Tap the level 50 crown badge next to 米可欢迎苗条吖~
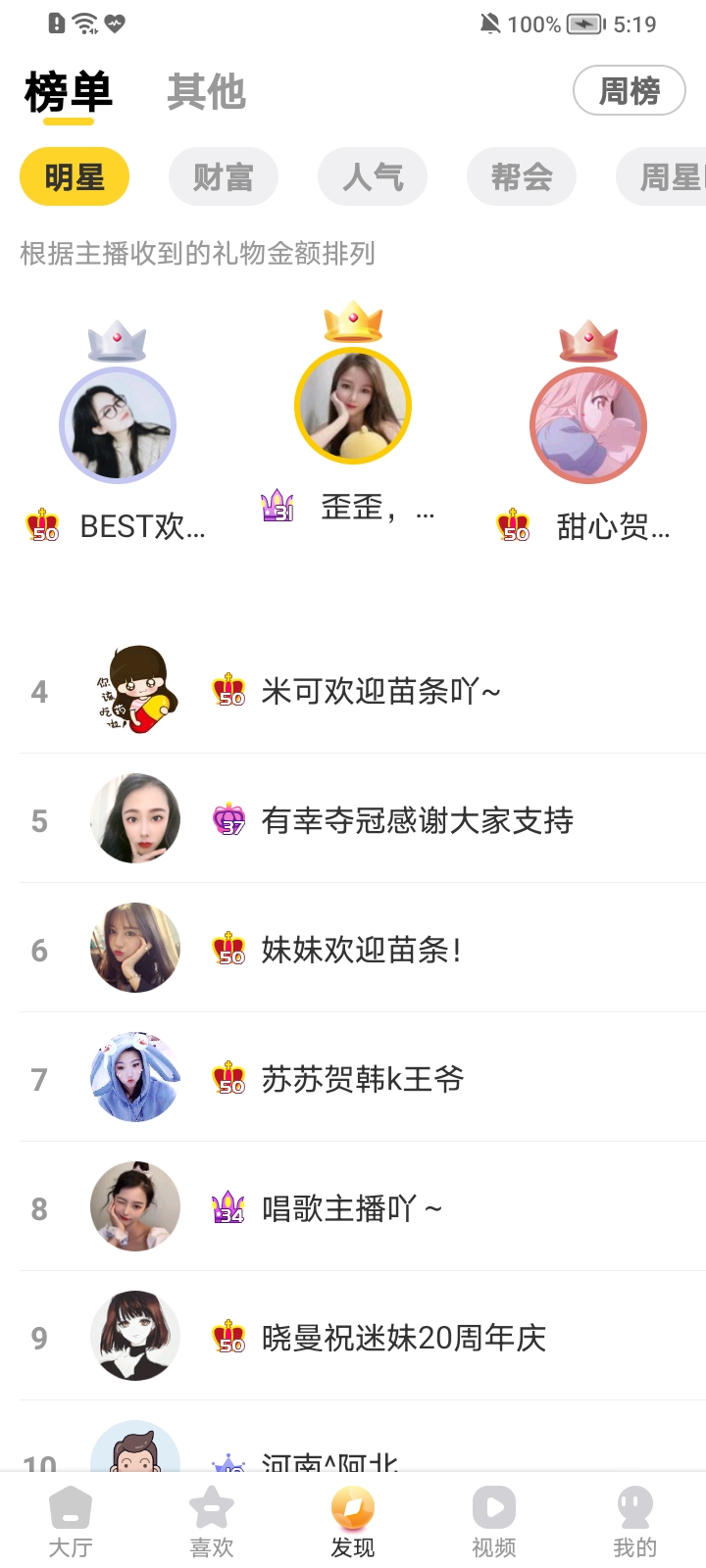Image resolution: width=706 pixels, height=1568 pixels. click(x=227, y=692)
